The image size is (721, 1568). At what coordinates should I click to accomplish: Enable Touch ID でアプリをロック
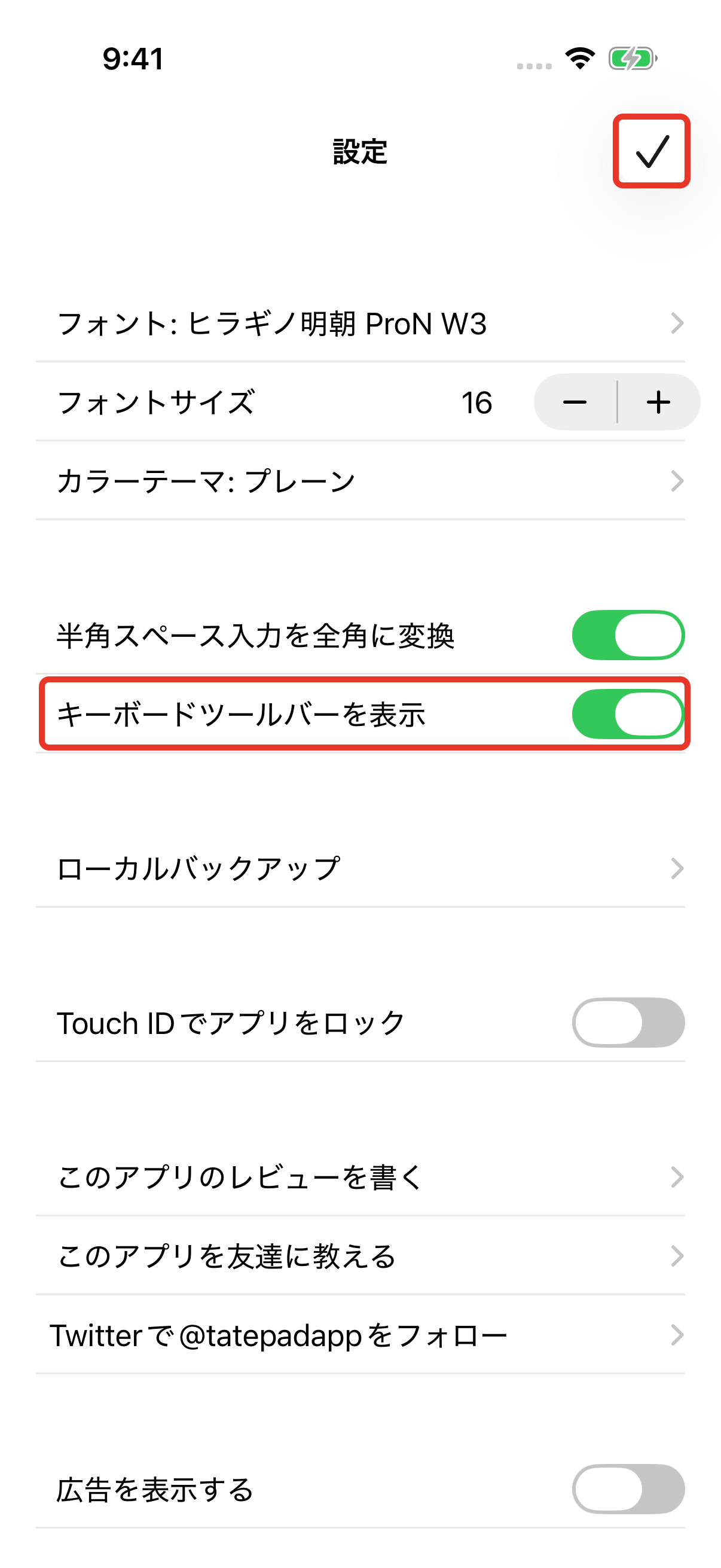tap(628, 1023)
